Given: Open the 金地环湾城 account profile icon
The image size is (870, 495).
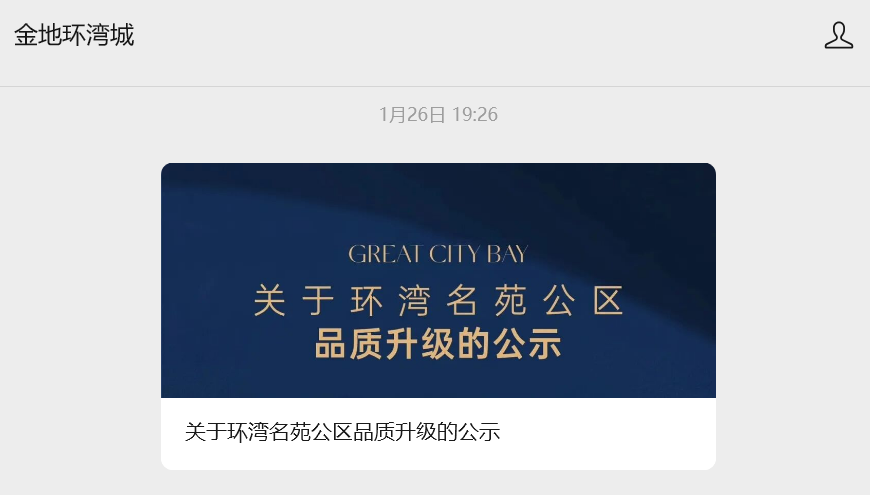Looking at the screenshot, I should pyautogui.click(x=838, y=36).
